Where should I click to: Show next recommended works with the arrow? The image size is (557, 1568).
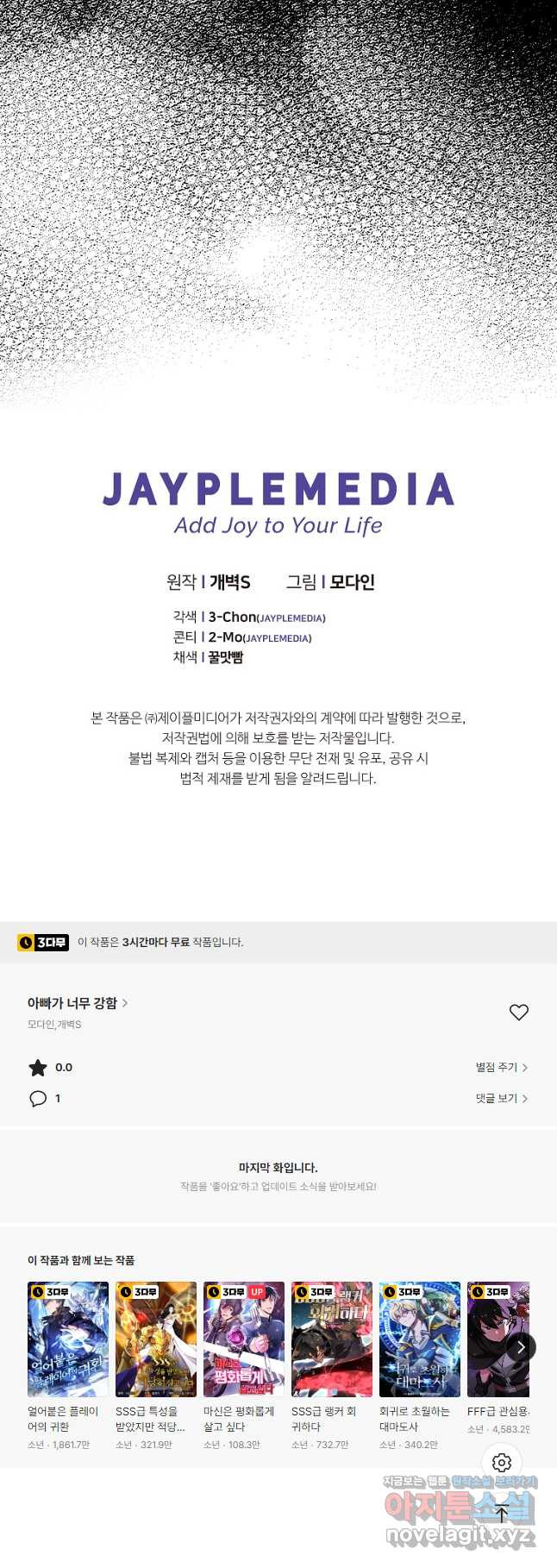click(x=521, y=1347)
